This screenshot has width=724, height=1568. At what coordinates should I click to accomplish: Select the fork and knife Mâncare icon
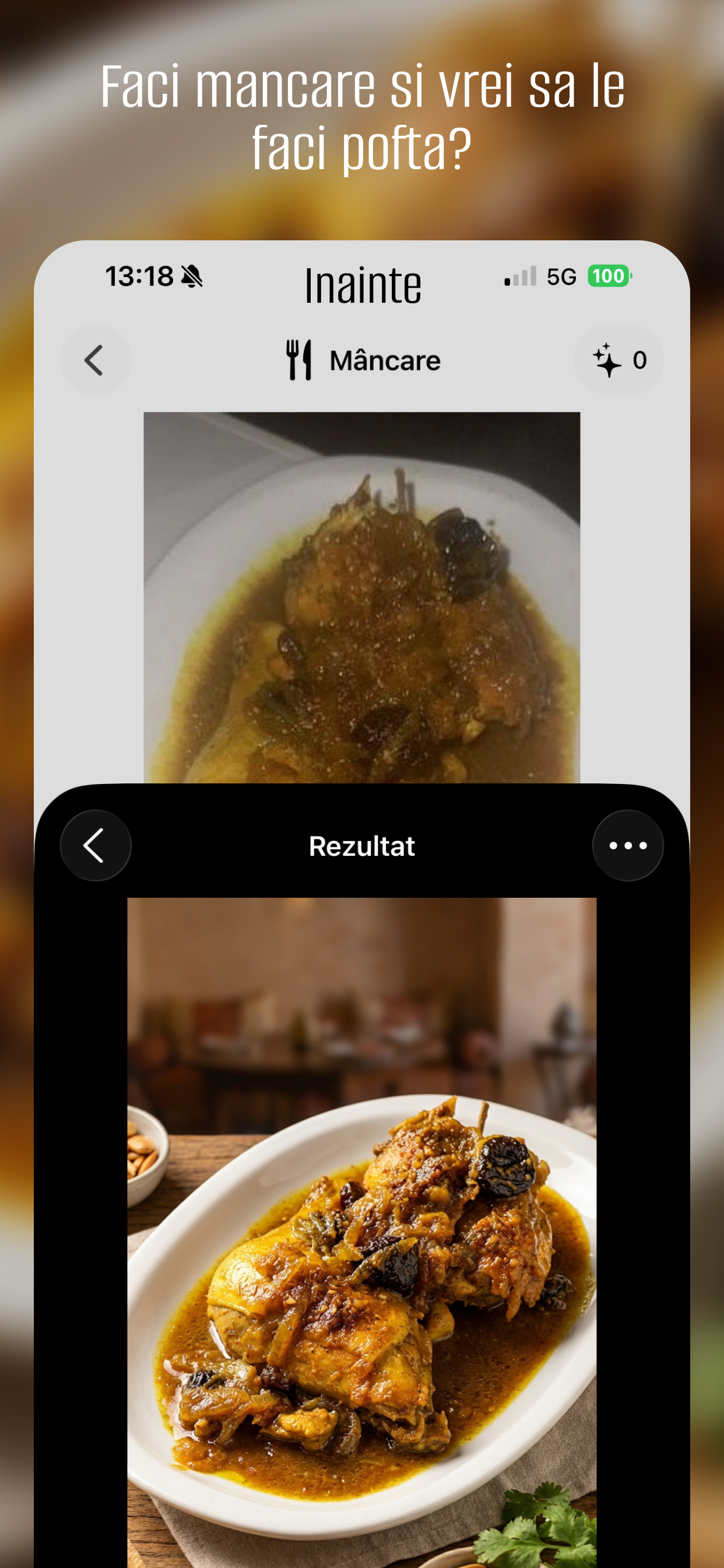pos(297,359)
